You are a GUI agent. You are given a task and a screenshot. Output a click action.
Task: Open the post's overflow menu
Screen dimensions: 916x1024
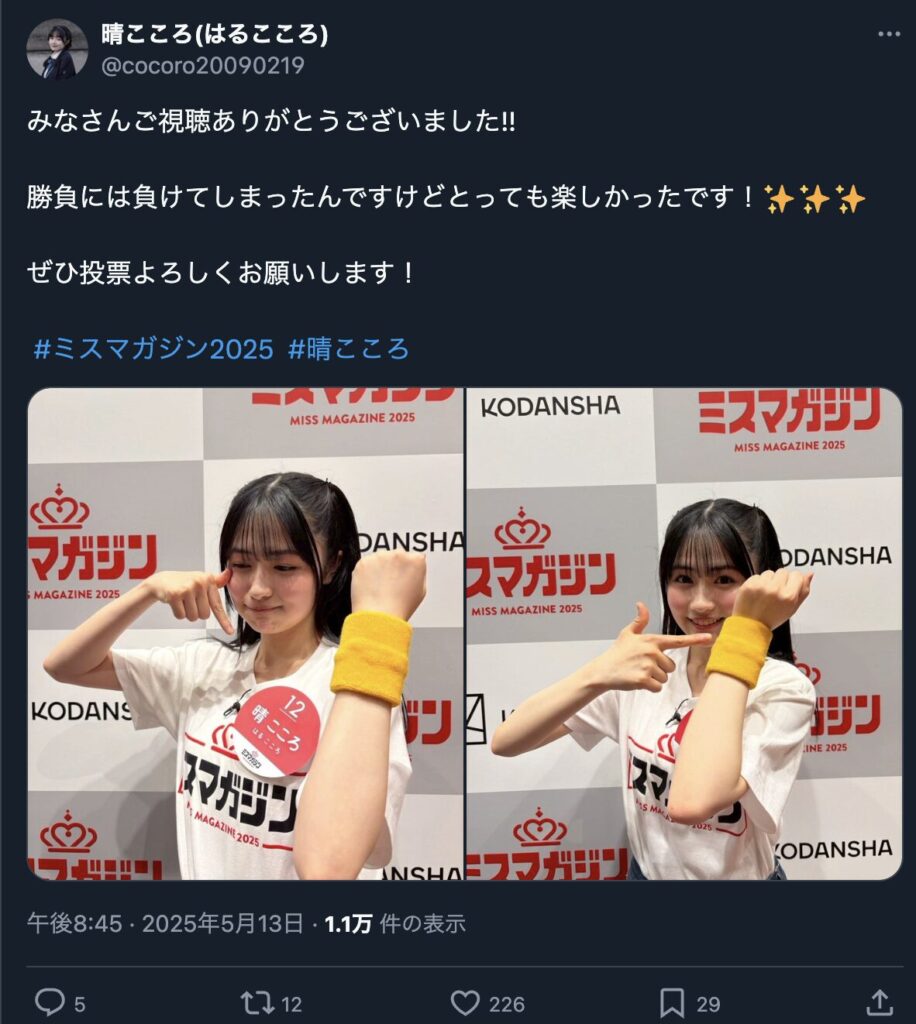[888, 34]
